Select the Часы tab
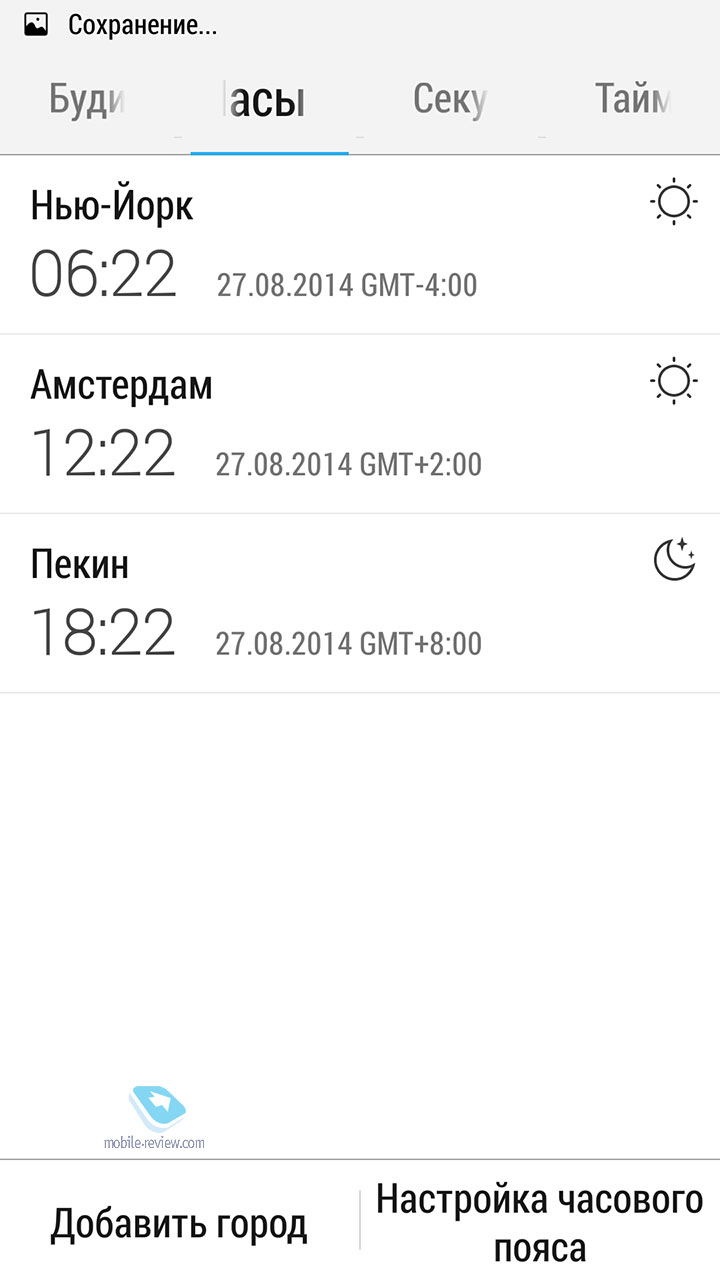Viewport: 720px width, 1280px height. (268, 102)
